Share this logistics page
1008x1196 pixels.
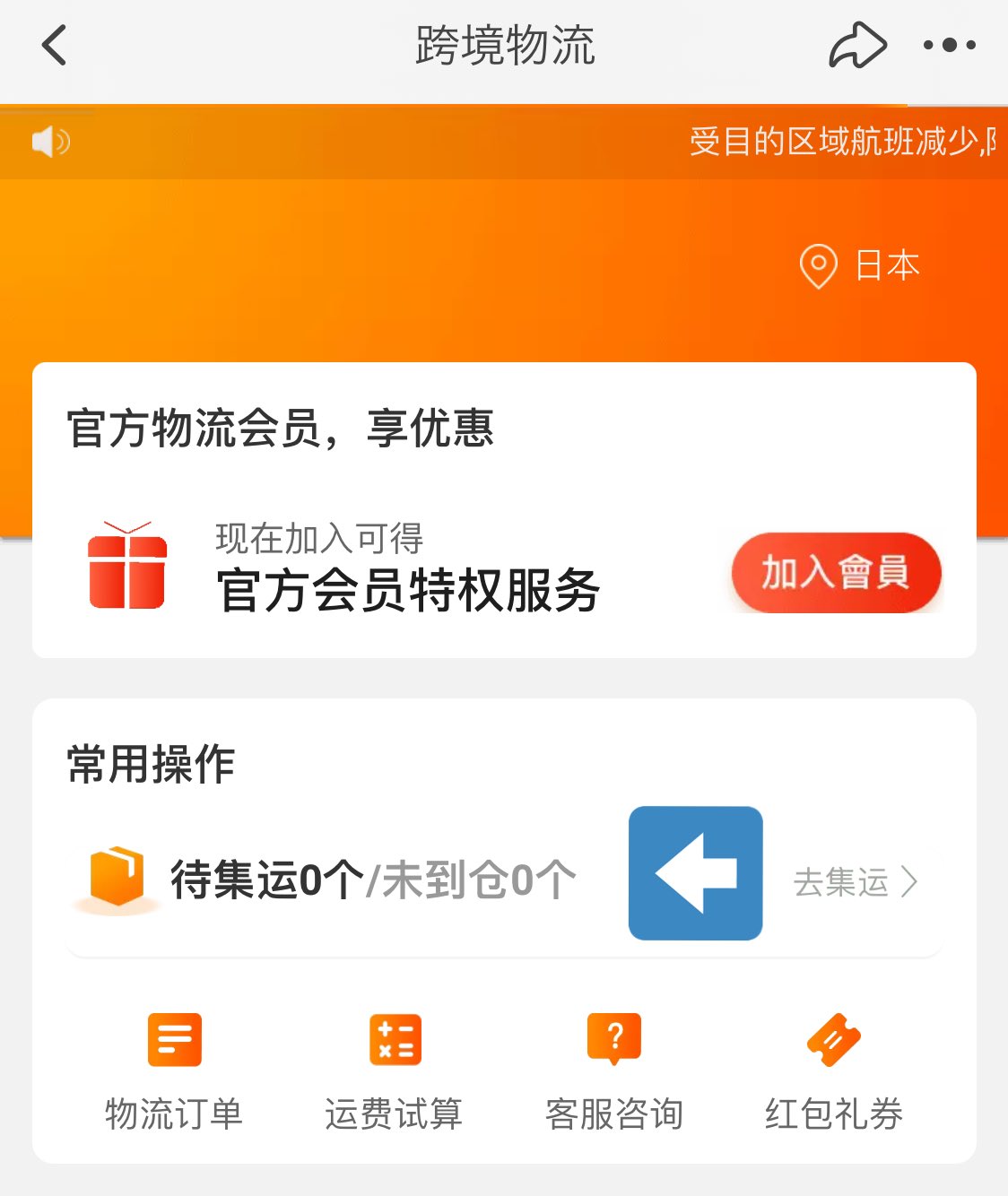coord(856,45)
